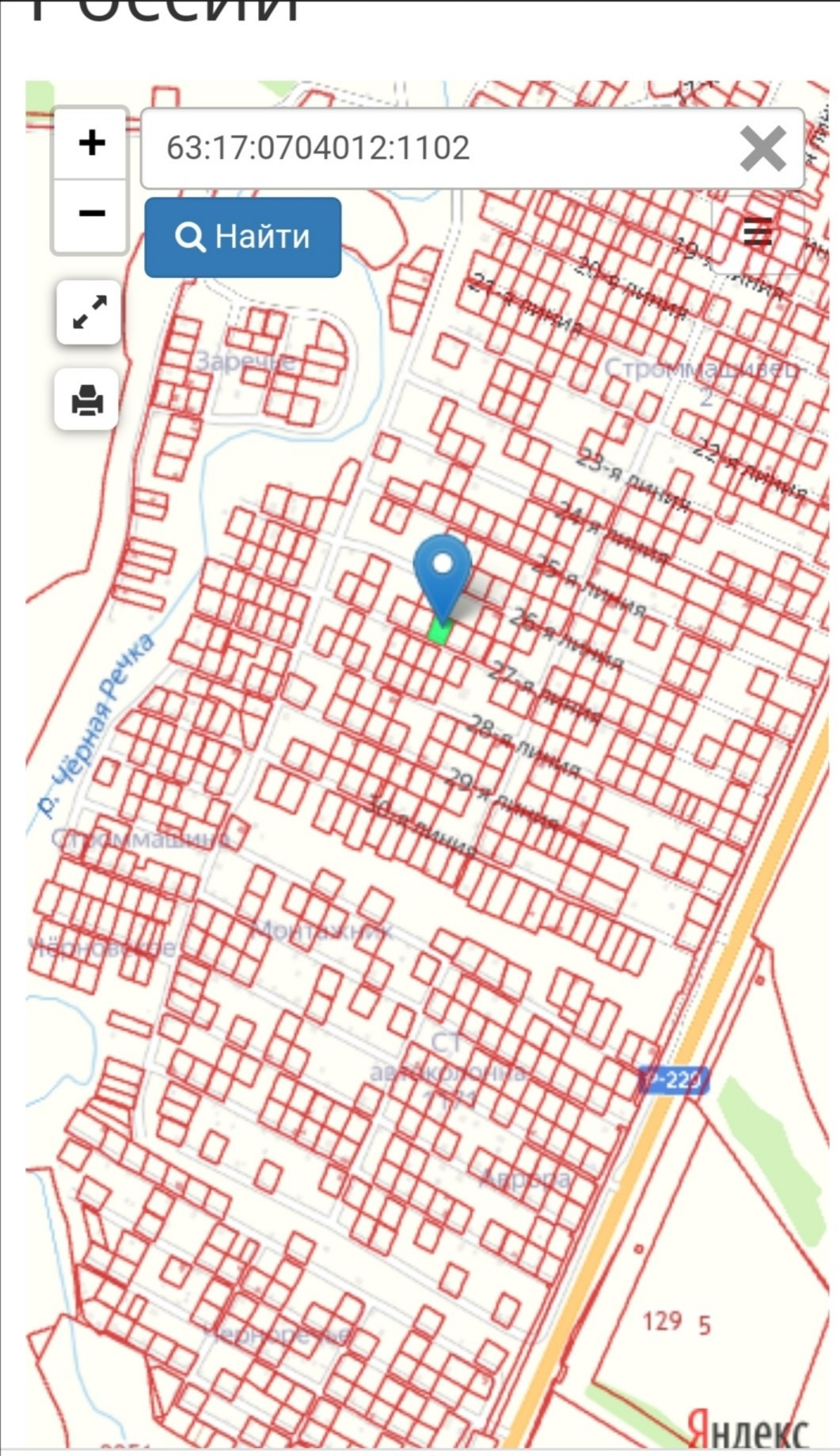The width and height of the screenshot is (840, 1456).
Task: Tap the Найти search button
Action: click(243, 237)
